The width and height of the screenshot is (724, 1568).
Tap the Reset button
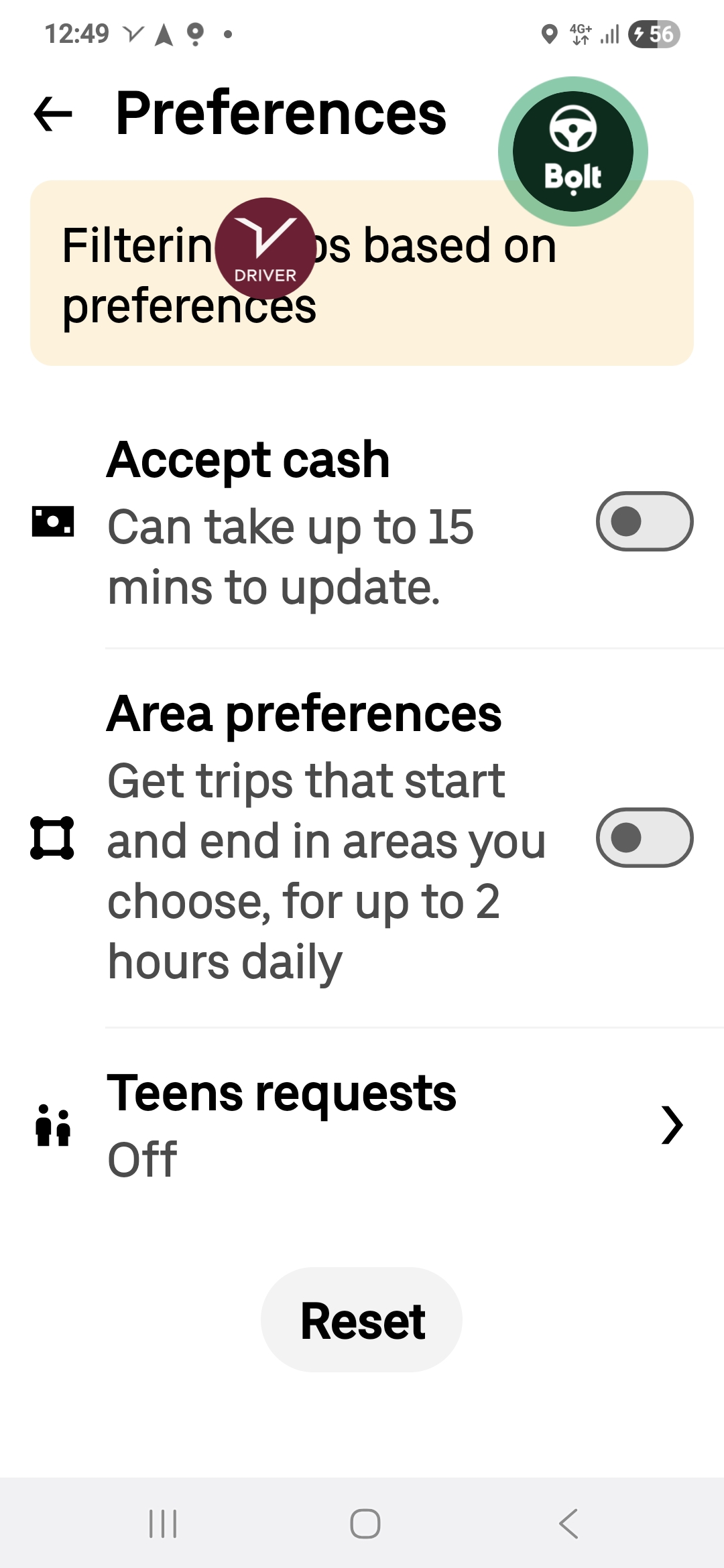click(361, 1319)
